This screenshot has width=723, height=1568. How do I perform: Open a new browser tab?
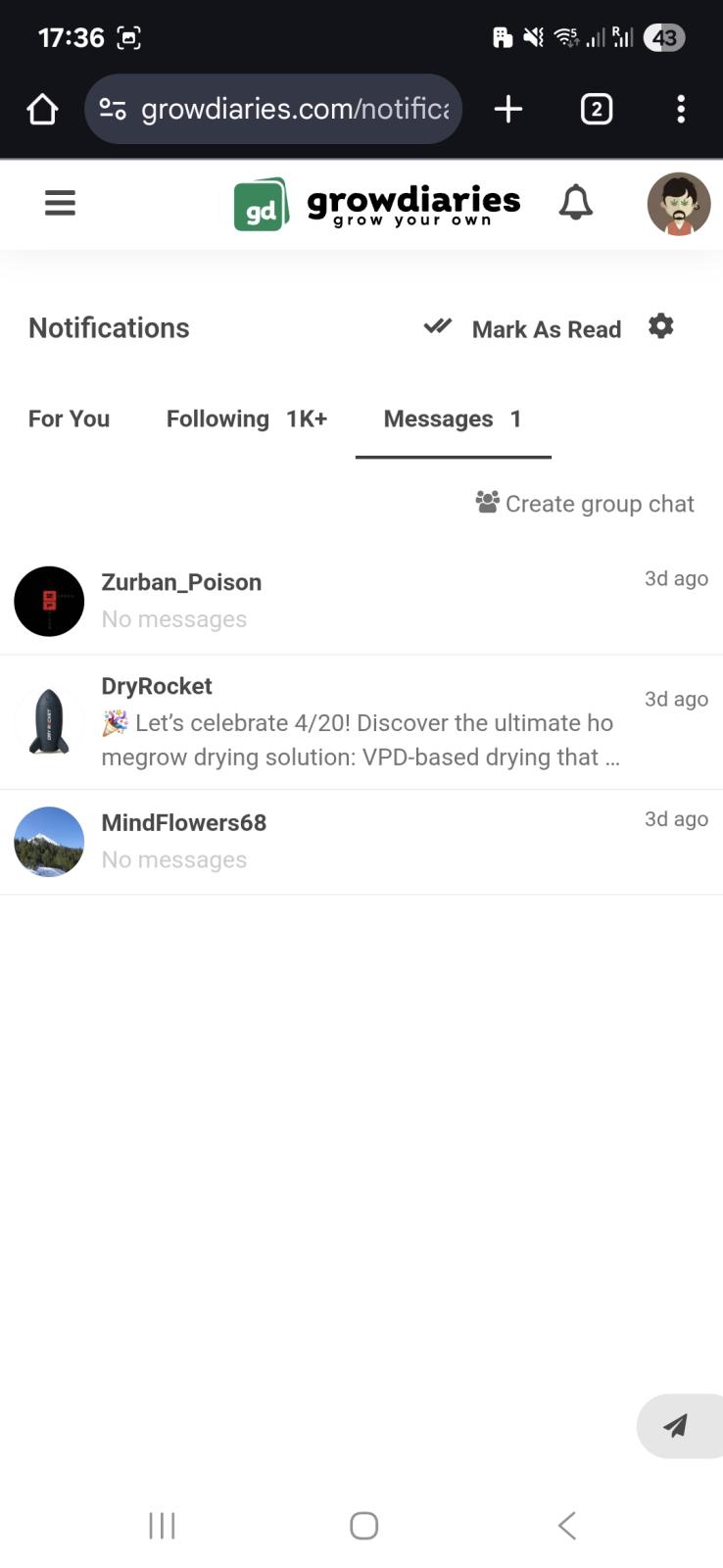[507, 109]
